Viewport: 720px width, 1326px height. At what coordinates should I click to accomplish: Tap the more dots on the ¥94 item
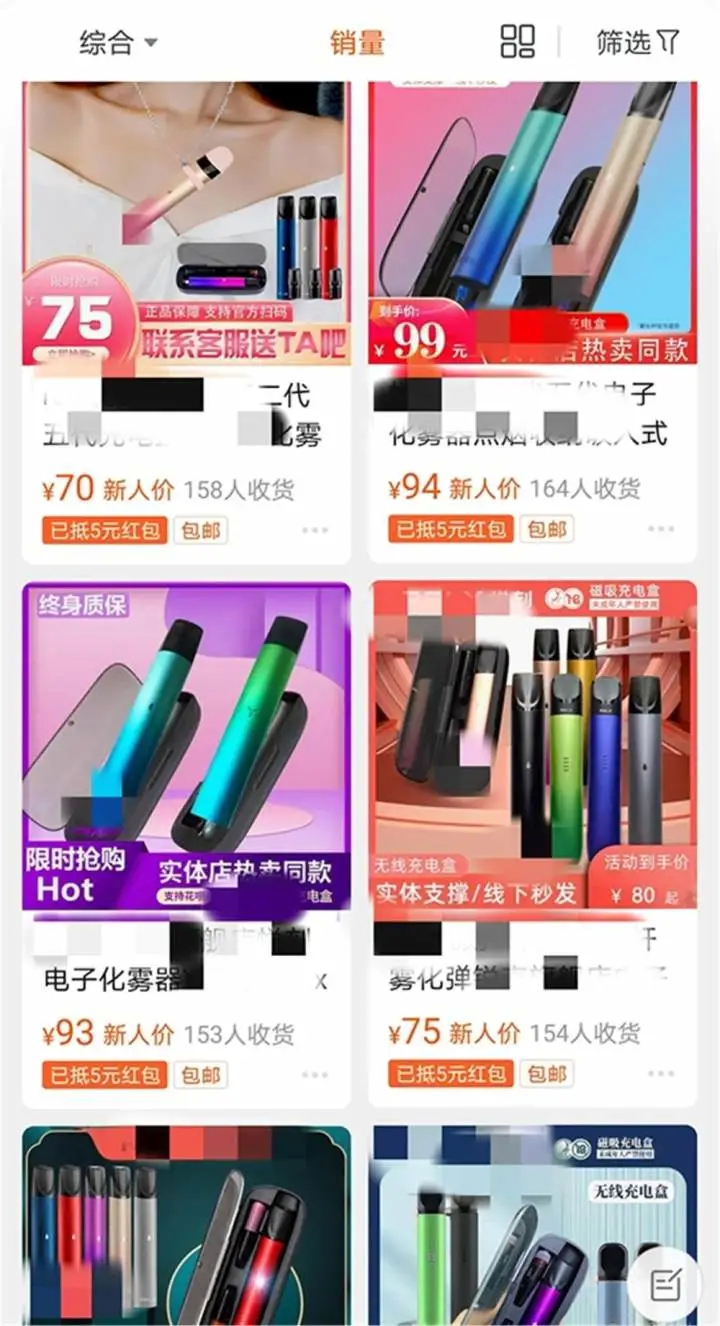(661, 530)
